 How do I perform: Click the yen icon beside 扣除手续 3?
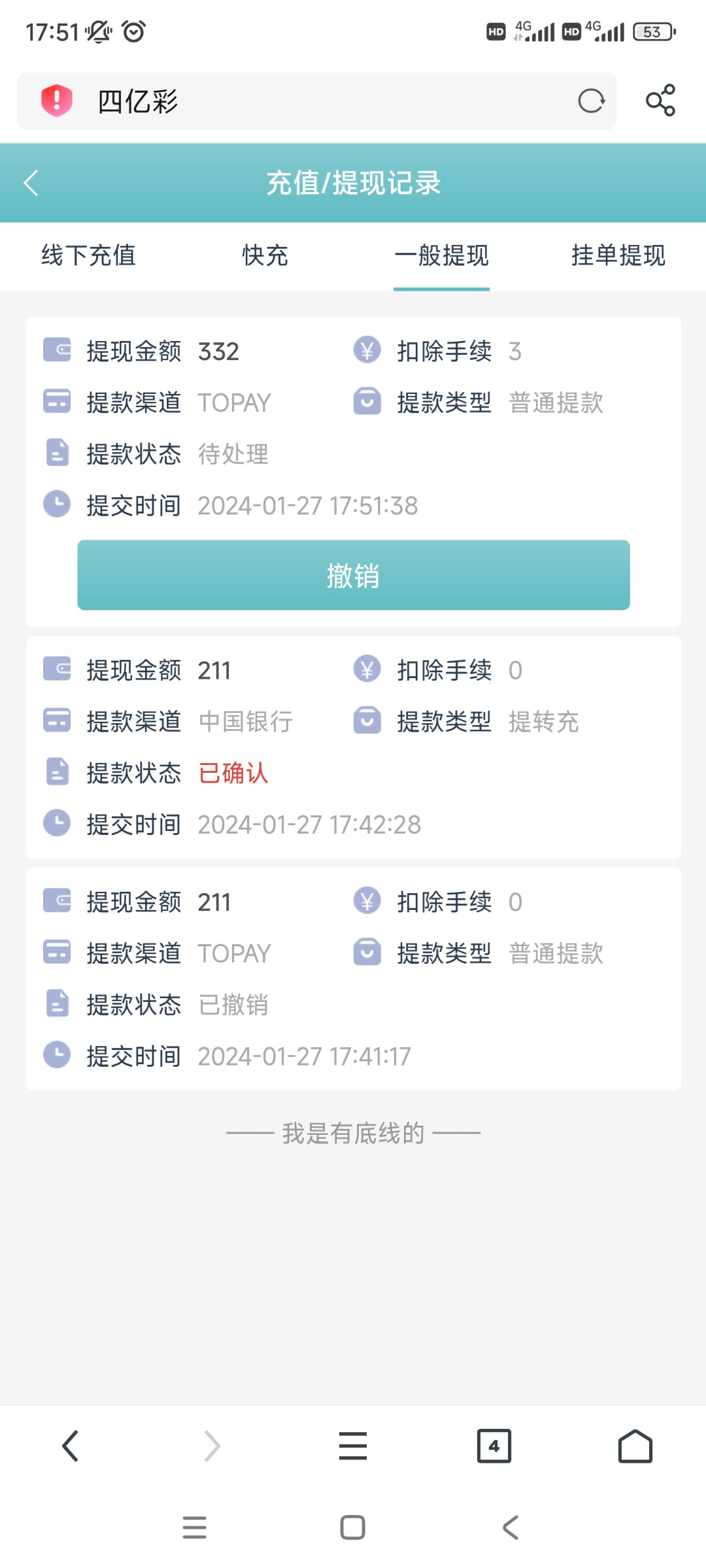click(367, 351)
